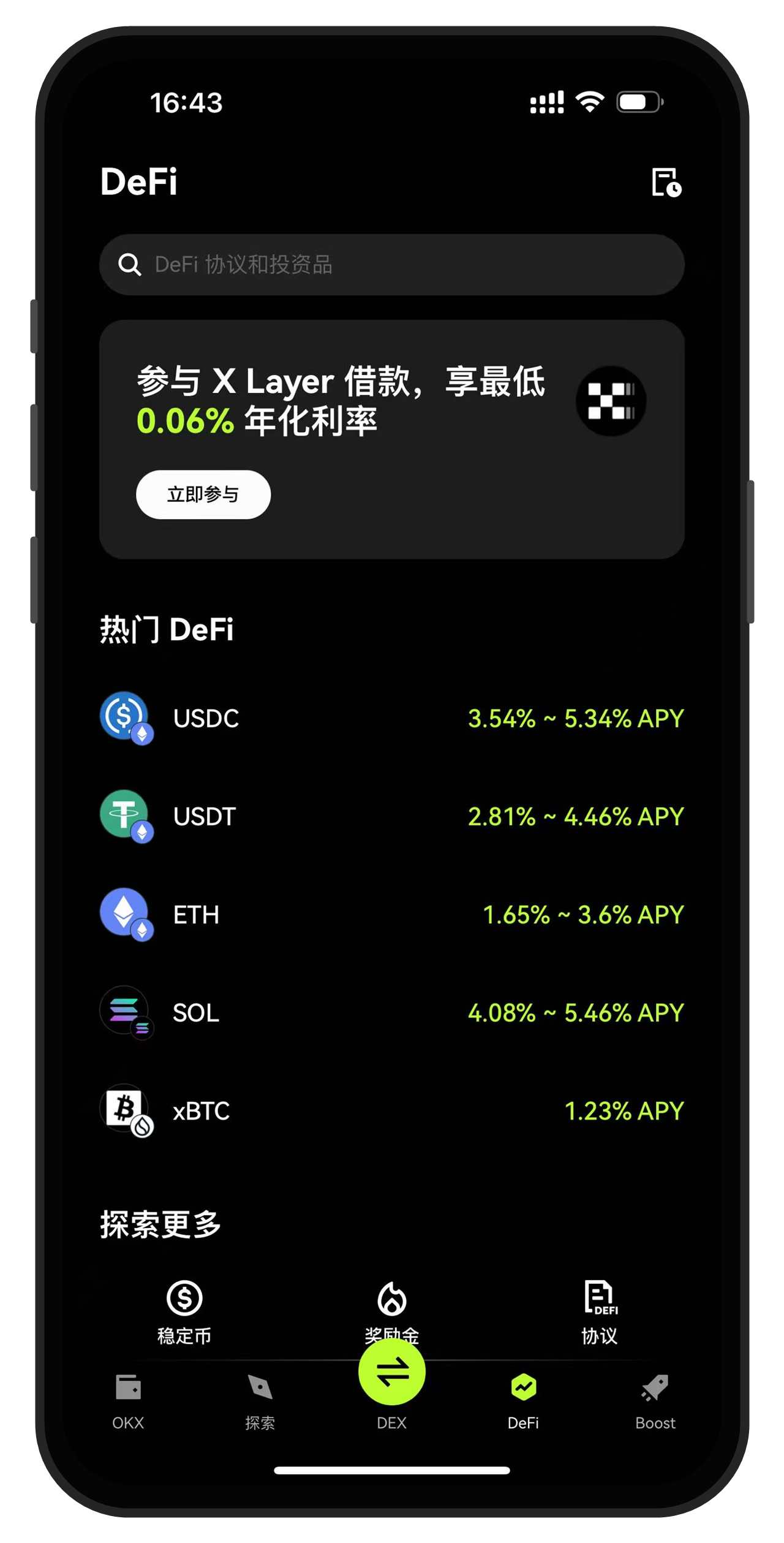Open the order history icon

(666, 182)
